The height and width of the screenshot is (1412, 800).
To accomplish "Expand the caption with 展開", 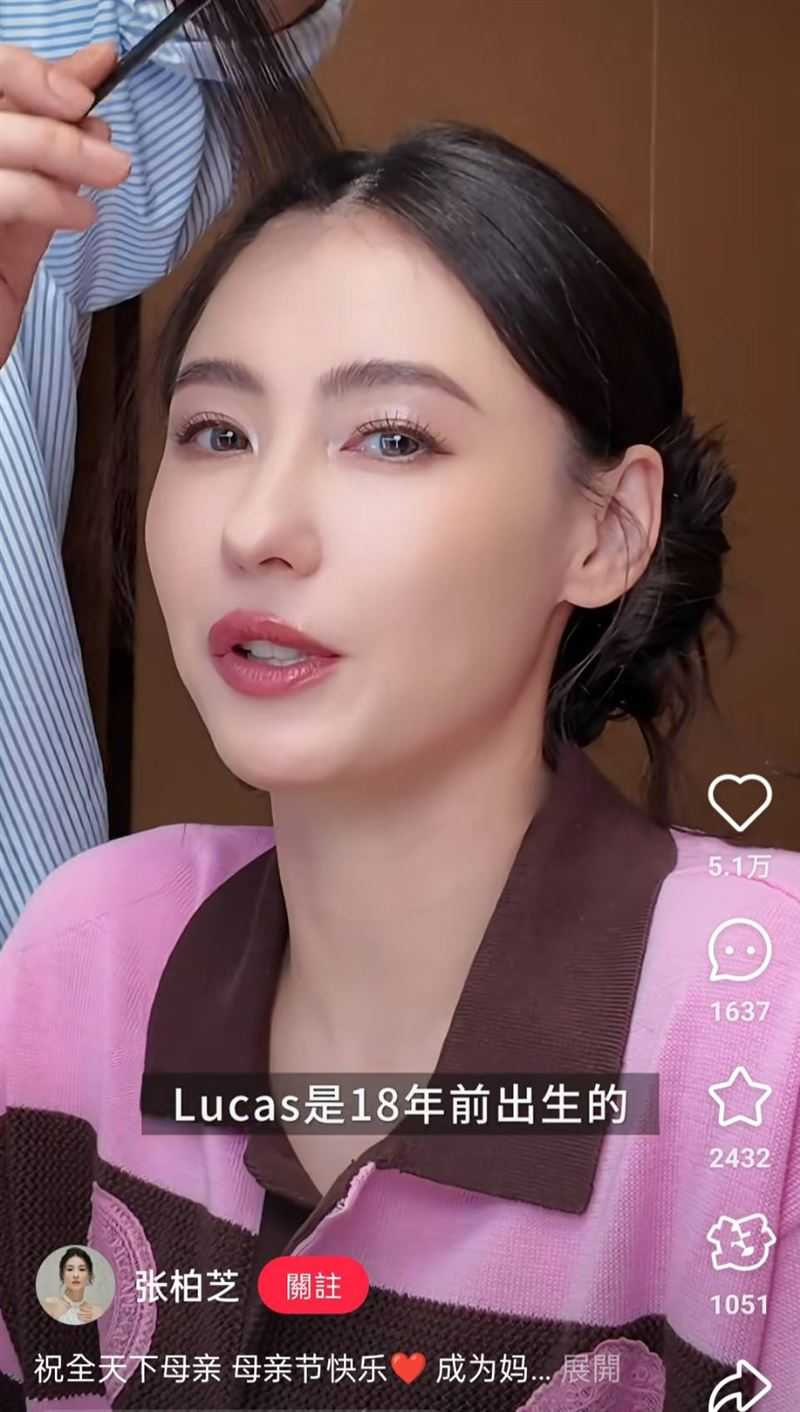I will coord(591,1369).
